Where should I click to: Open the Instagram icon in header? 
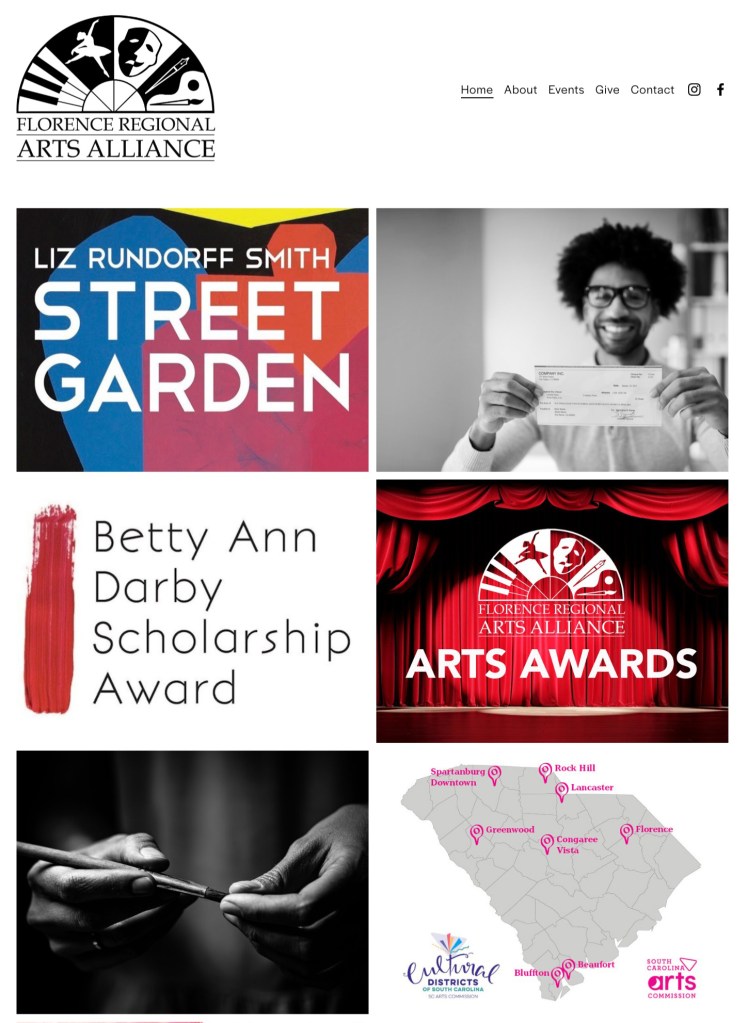(694, 90)
